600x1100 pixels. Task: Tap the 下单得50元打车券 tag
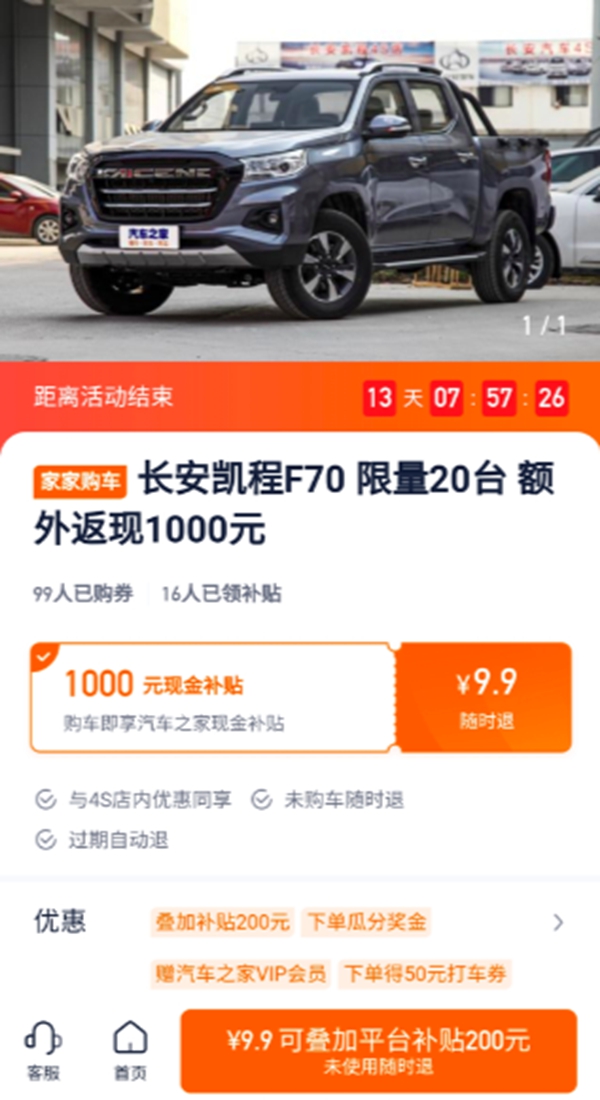pyautogui.click(x=424, y=973)
